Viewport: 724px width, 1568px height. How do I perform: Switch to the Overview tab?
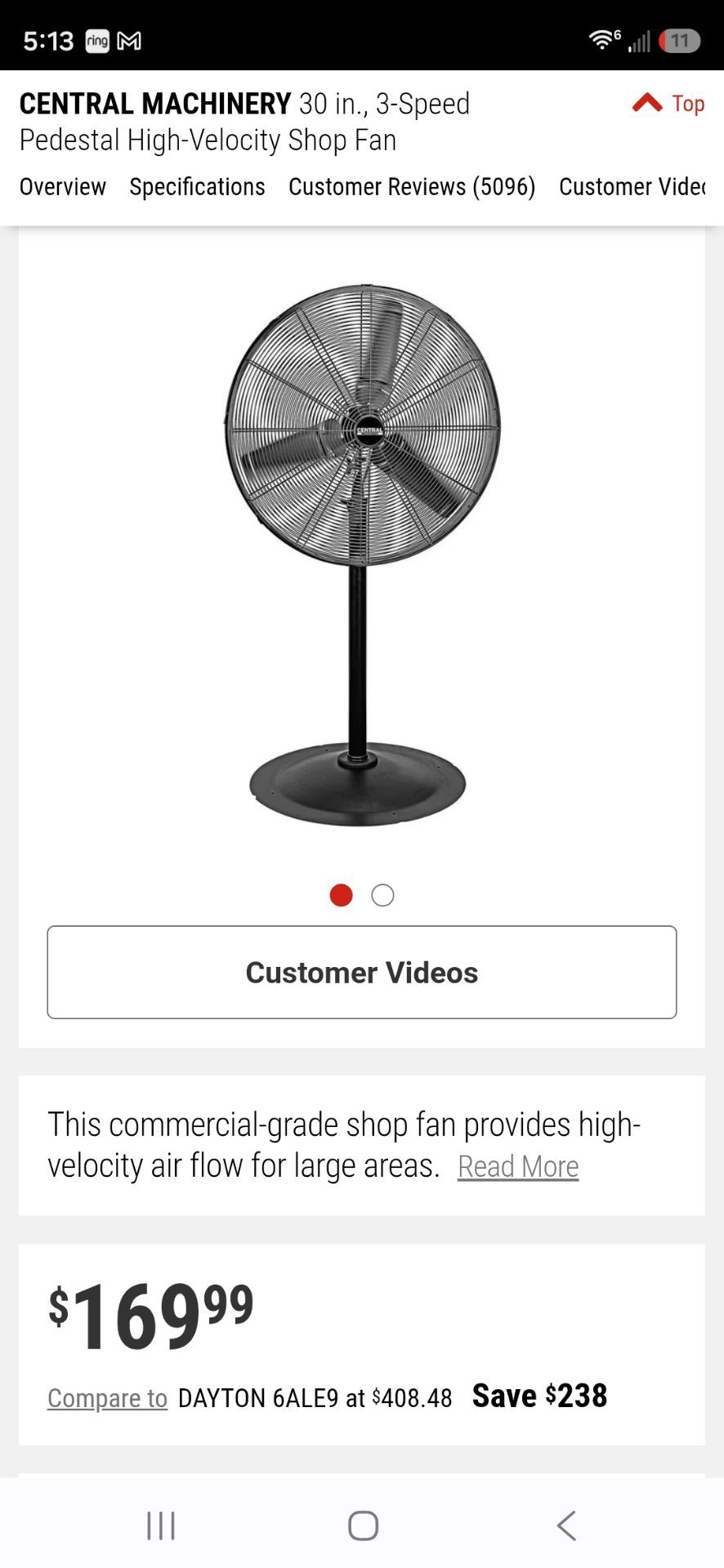point(63,187)
